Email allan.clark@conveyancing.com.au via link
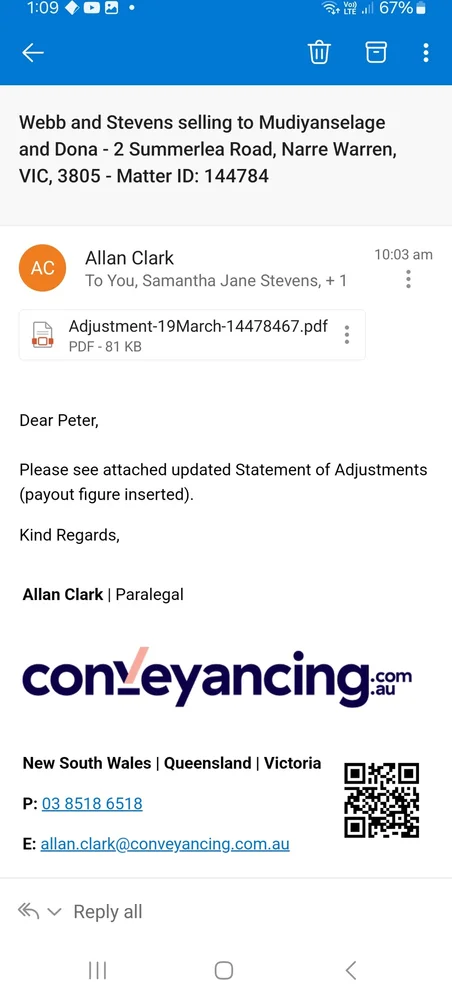Viewport: 452px width, 1000px height. tap(165, 844)
